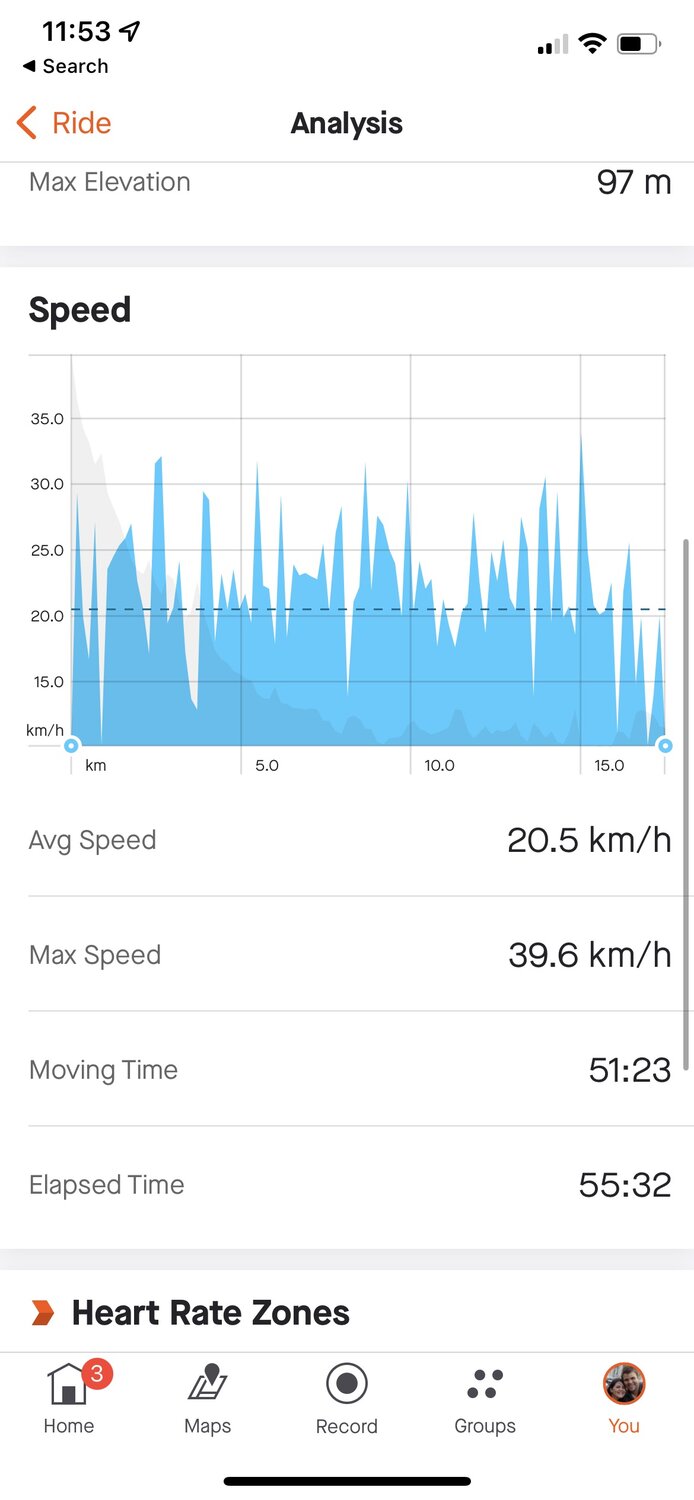Open the You profile tab

click(x=624, y=1398)
